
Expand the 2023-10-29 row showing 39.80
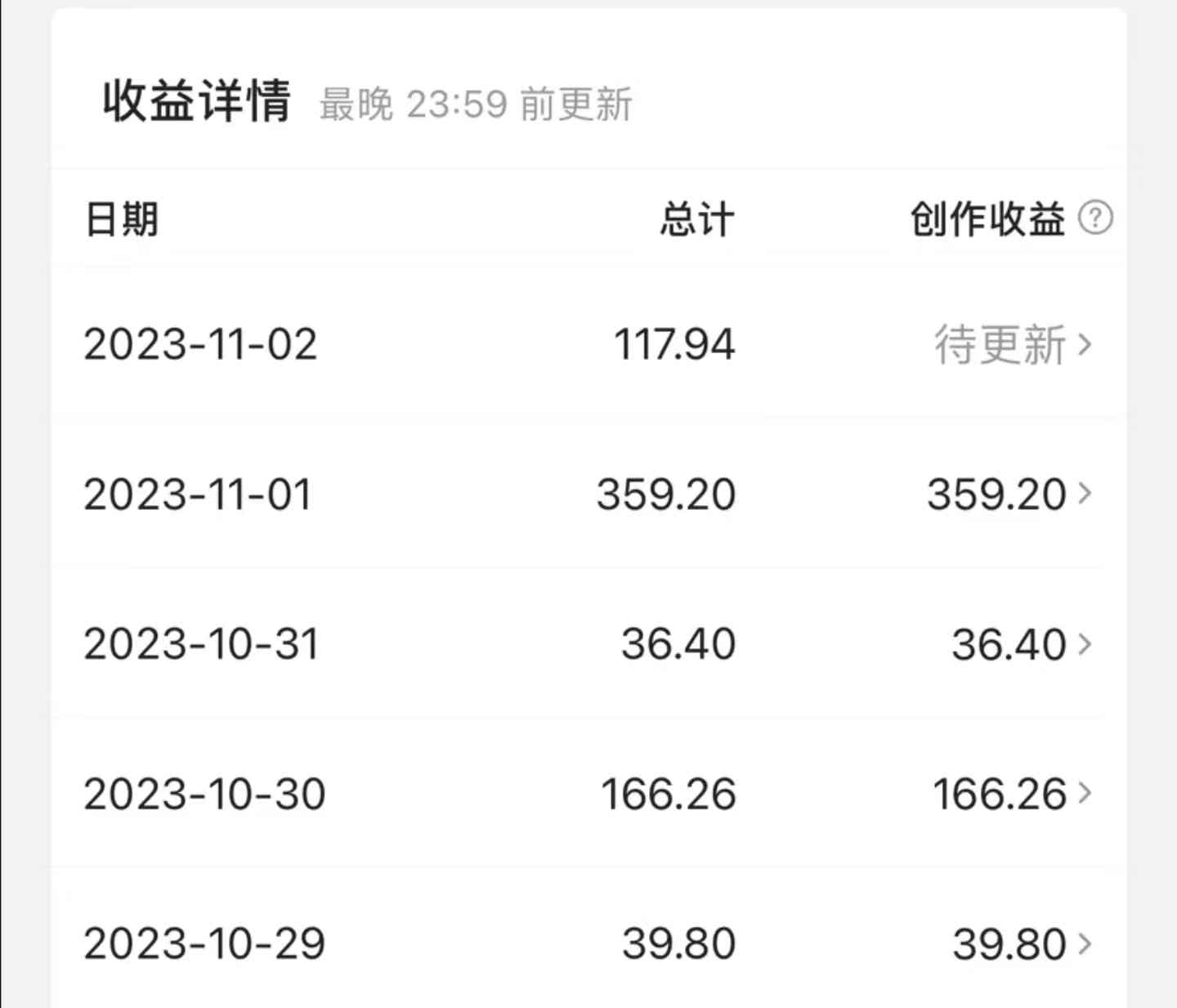pos(1021,944)
